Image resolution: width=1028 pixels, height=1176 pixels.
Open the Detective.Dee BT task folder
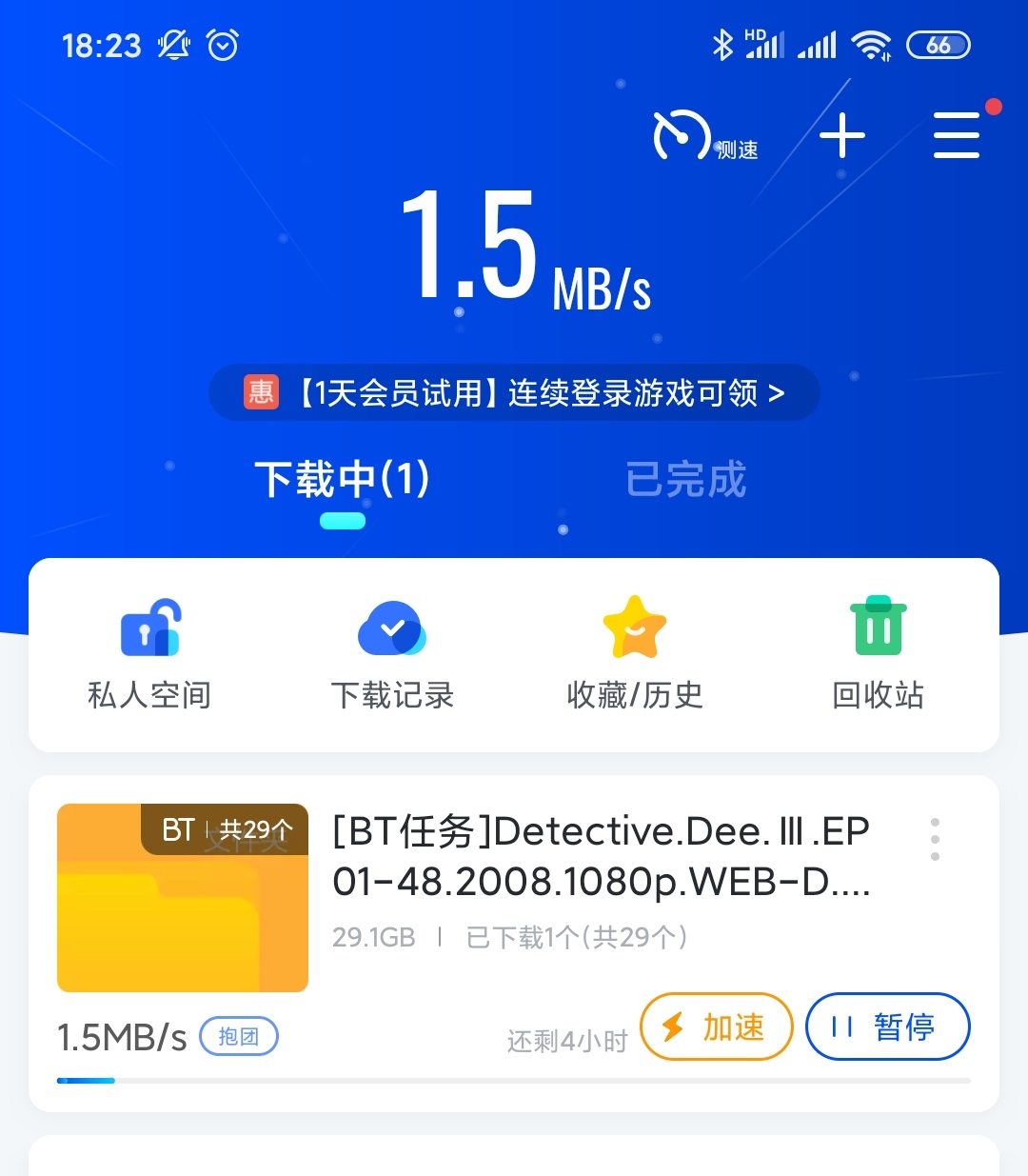[x=183, y=898]
